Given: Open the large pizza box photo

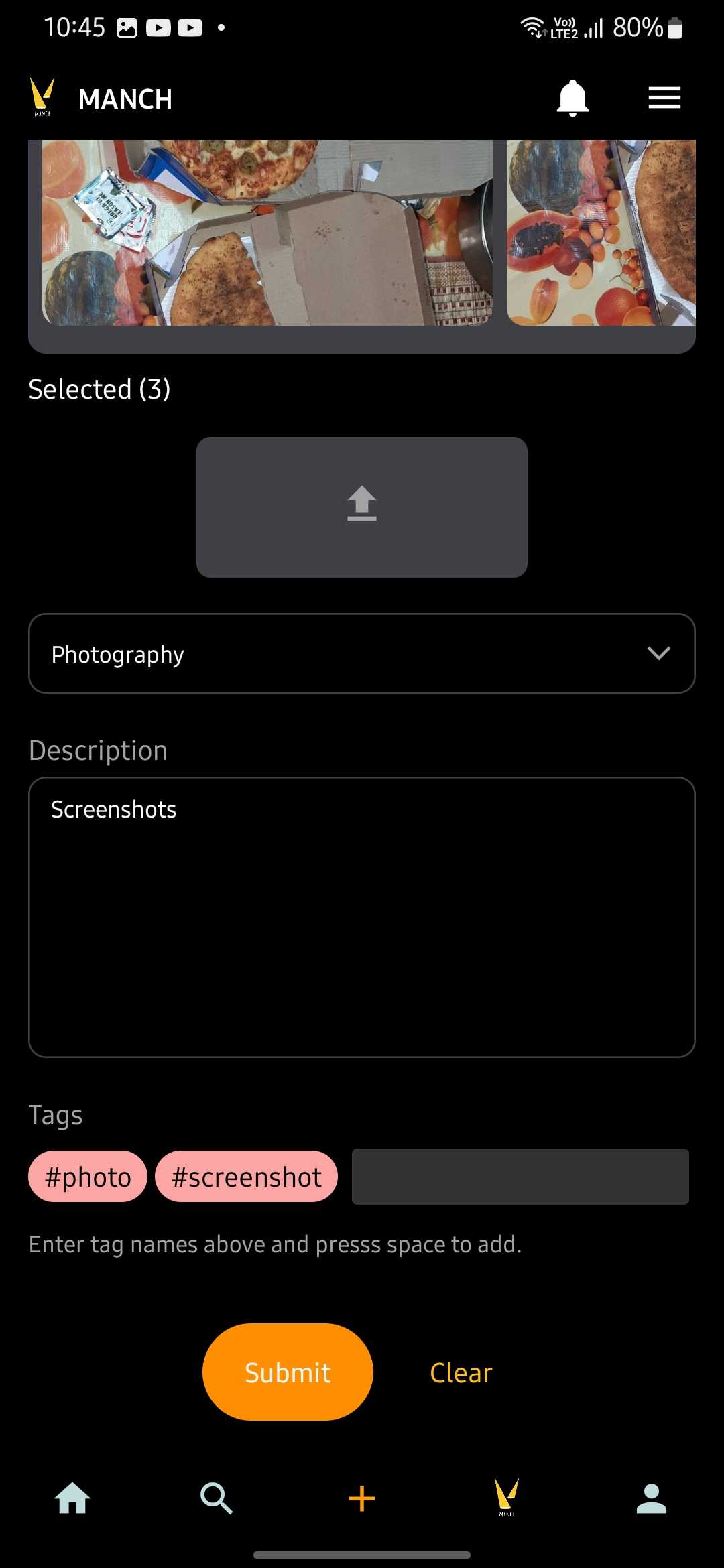Looking at the screenshot, I should [267, 233].
